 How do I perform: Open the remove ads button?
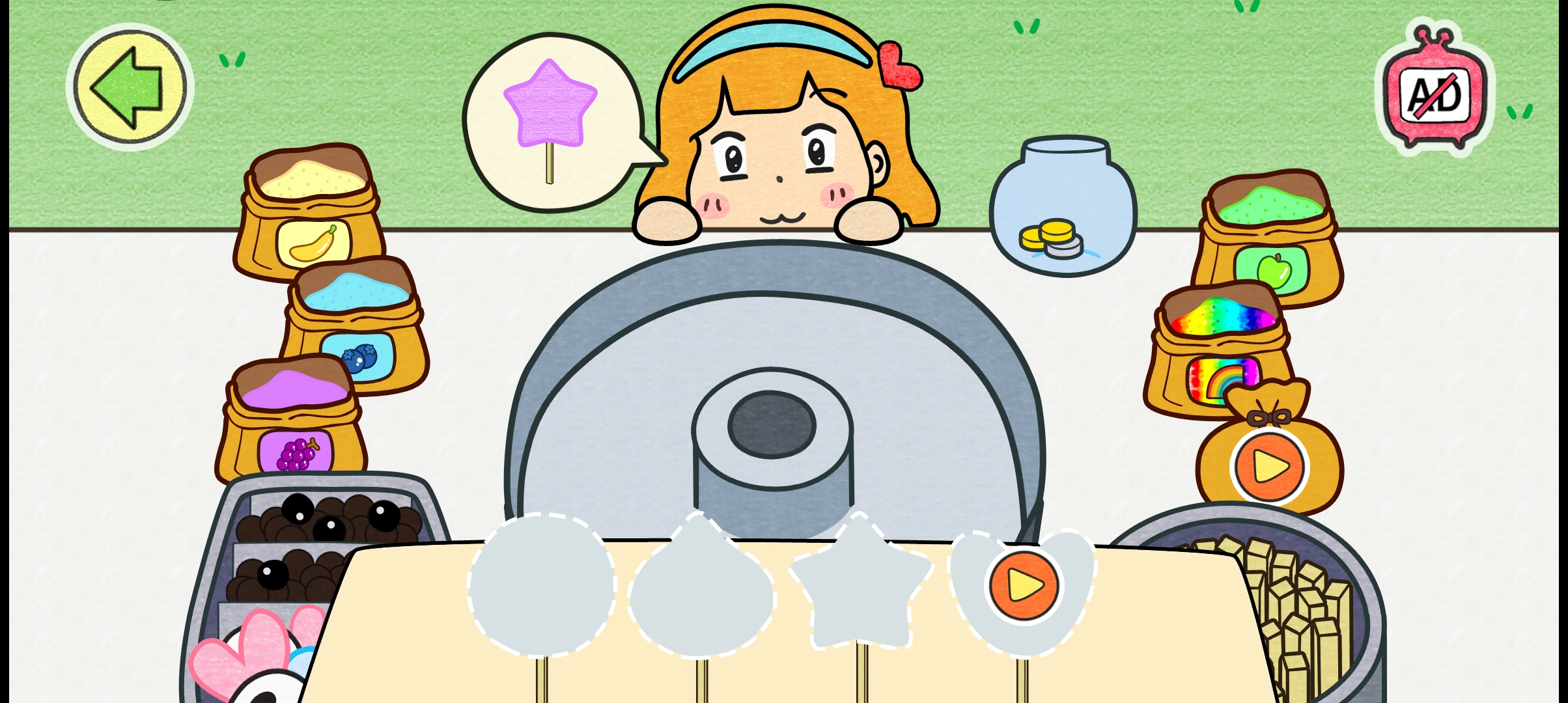1435,94
